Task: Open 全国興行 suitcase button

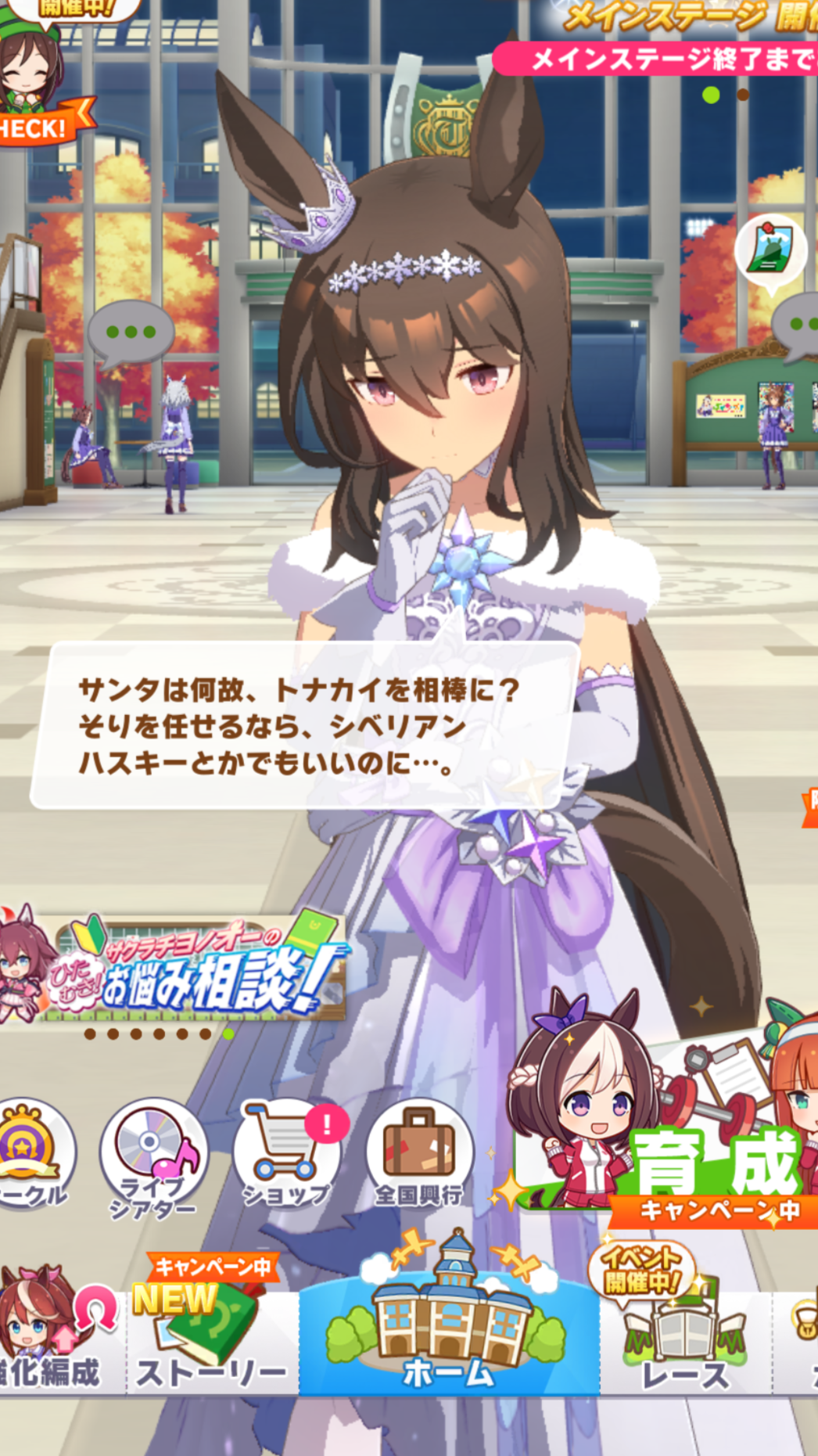Action: click(x=419, y=1154)
